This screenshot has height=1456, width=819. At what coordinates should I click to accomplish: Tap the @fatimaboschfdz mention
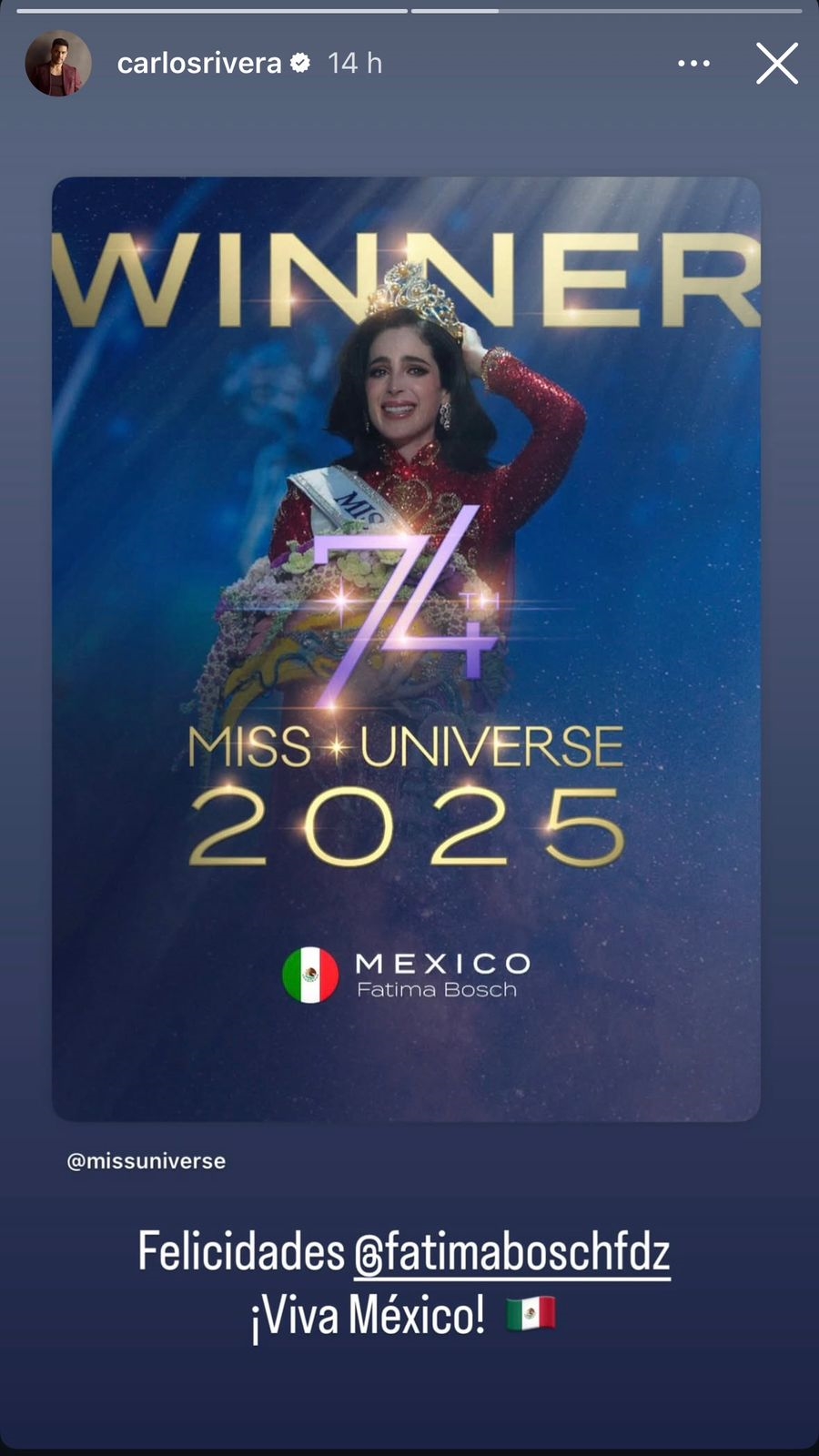[512, 1253]
